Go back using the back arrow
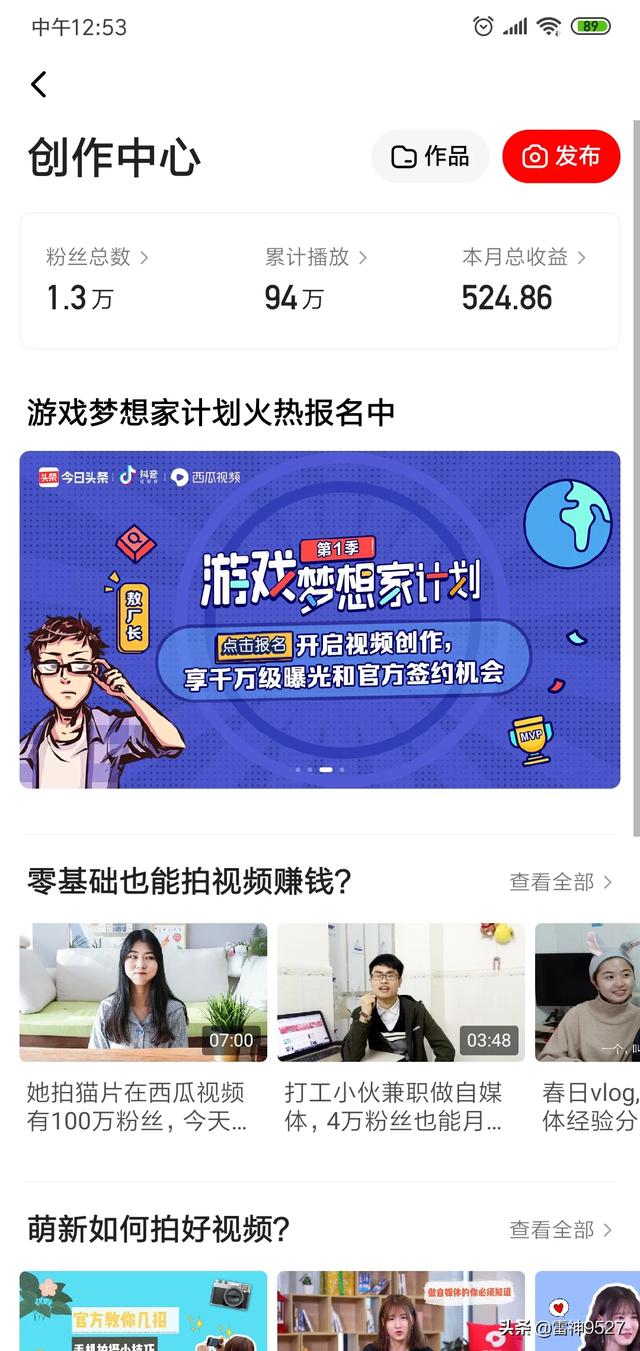The width and height of the screenshot is (640, 1351). (x=39, y=85)
